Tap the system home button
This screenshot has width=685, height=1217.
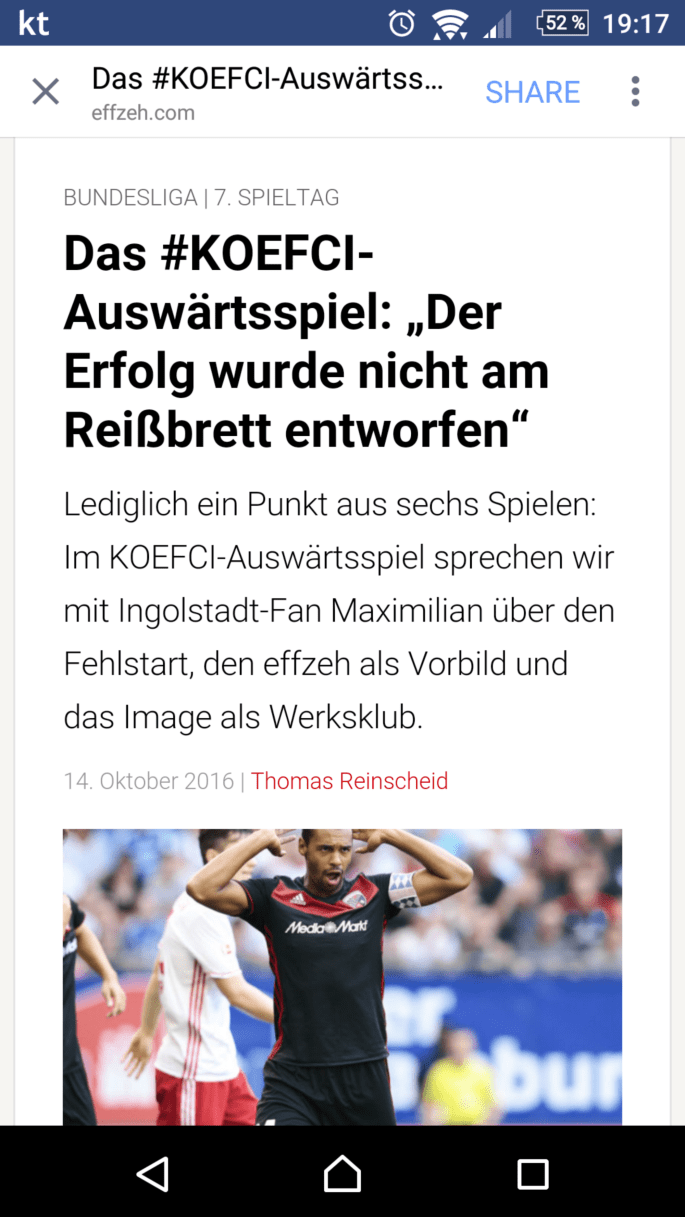pos(342,1173)
